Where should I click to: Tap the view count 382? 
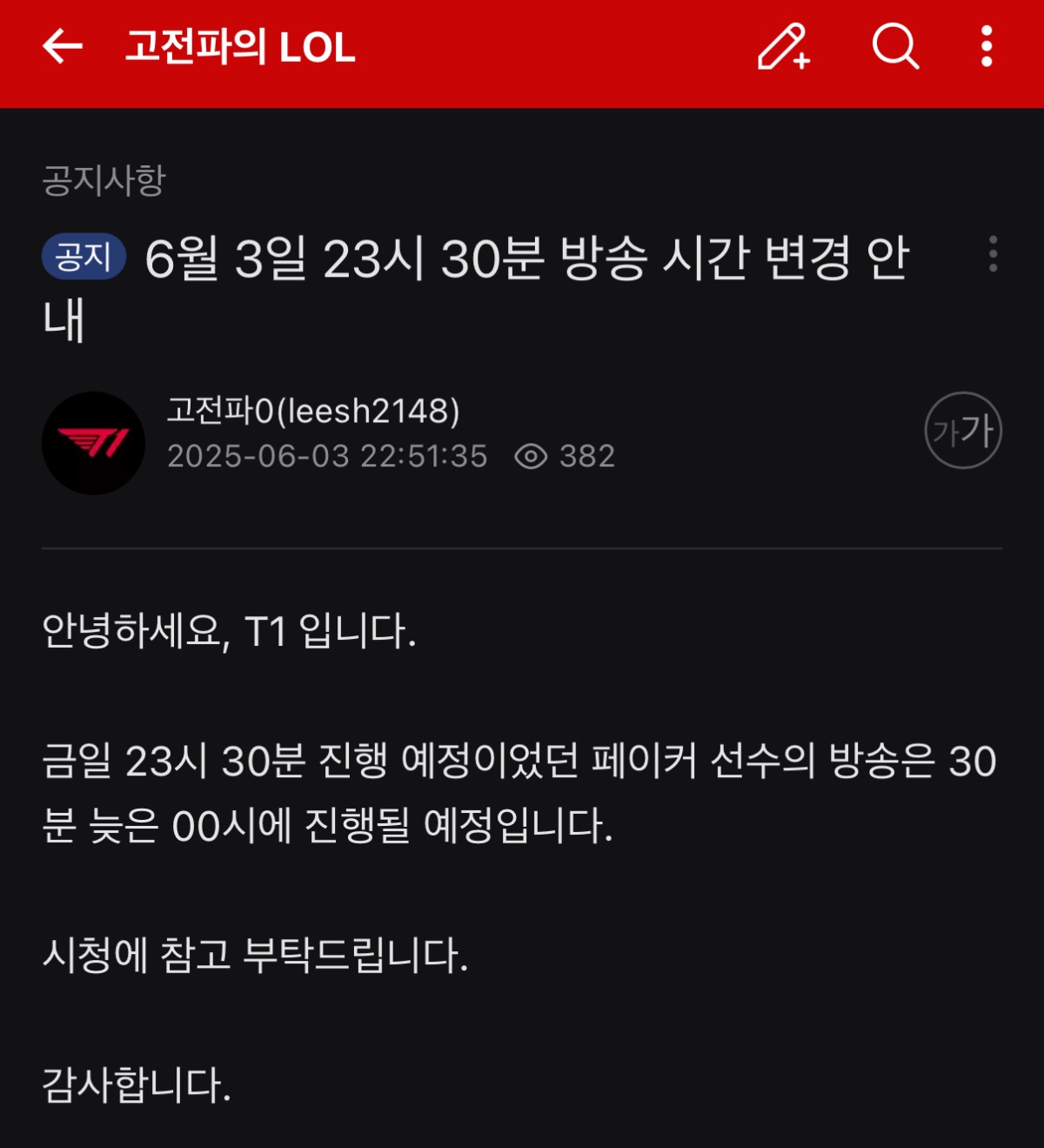pyautogui.click(x=587, y=457)
